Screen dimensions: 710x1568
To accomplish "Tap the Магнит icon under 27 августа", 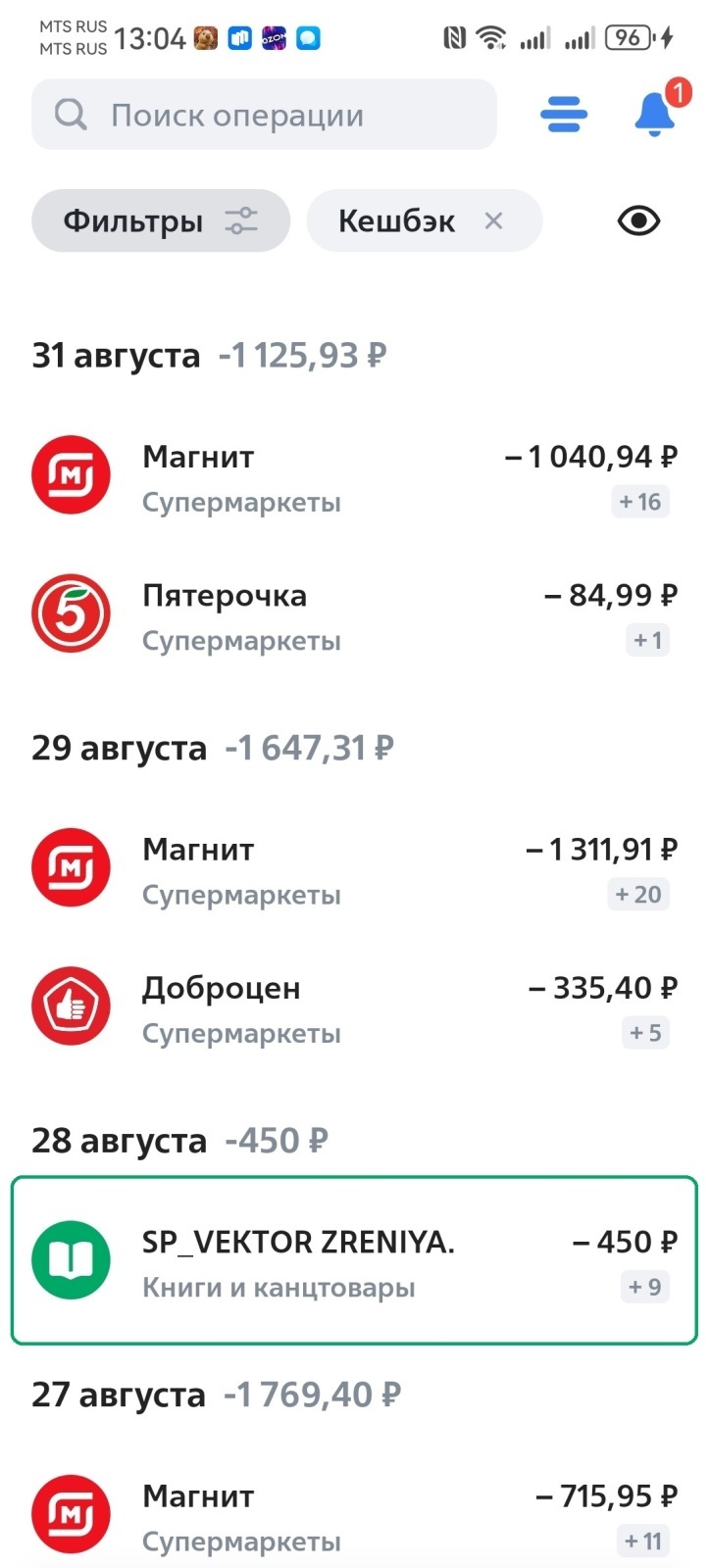I will [71, 1513].
